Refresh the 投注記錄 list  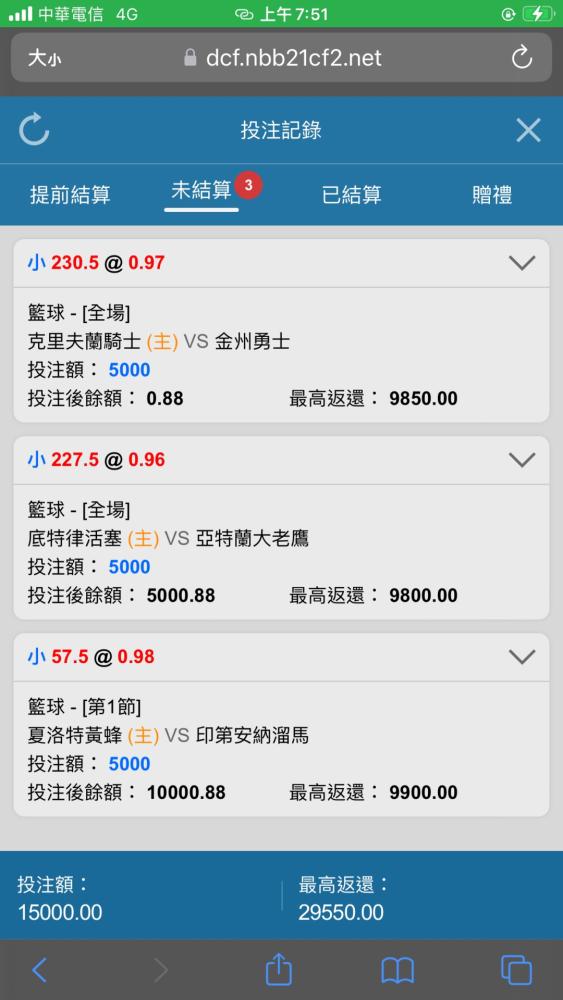34,130
